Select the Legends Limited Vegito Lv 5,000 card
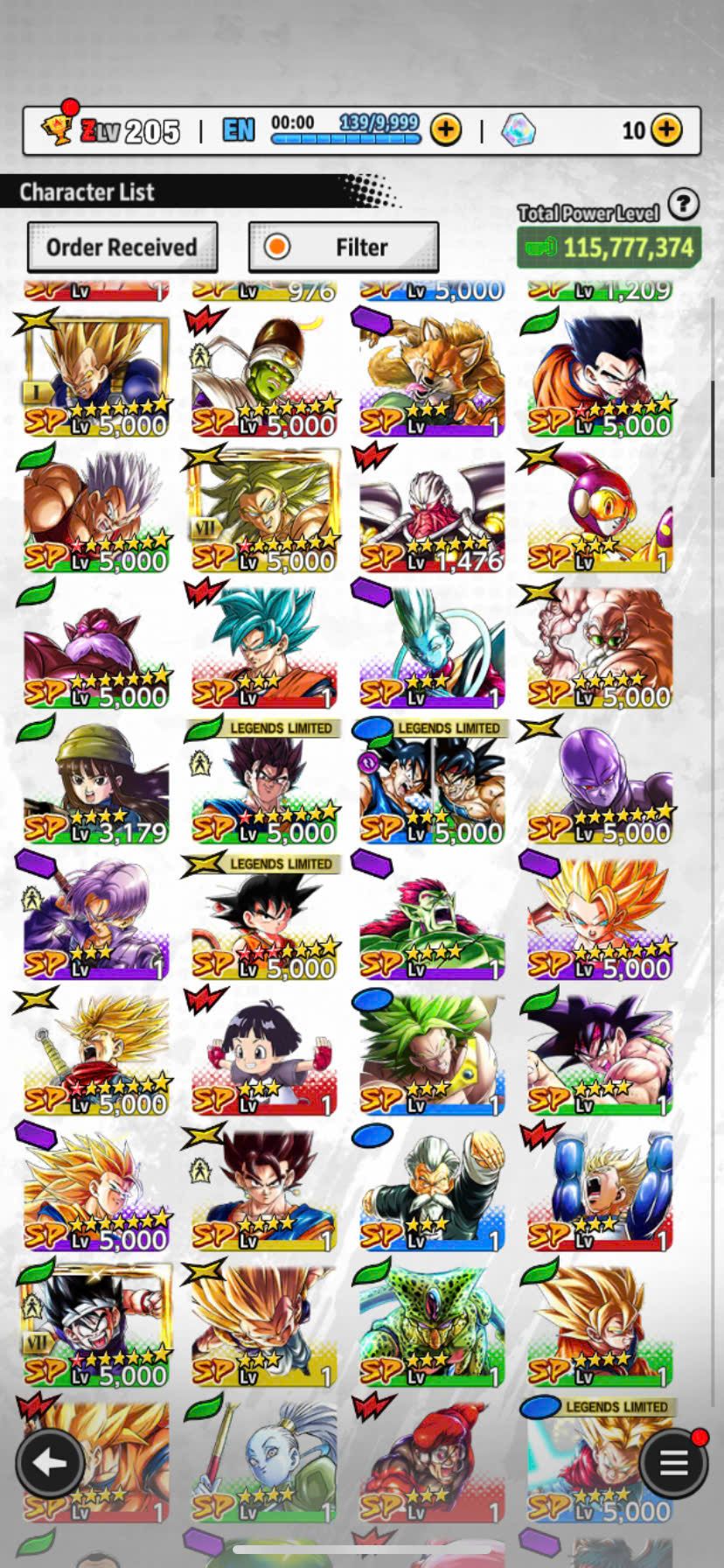This screenshot has height=1568, width=724. point(264,781)
